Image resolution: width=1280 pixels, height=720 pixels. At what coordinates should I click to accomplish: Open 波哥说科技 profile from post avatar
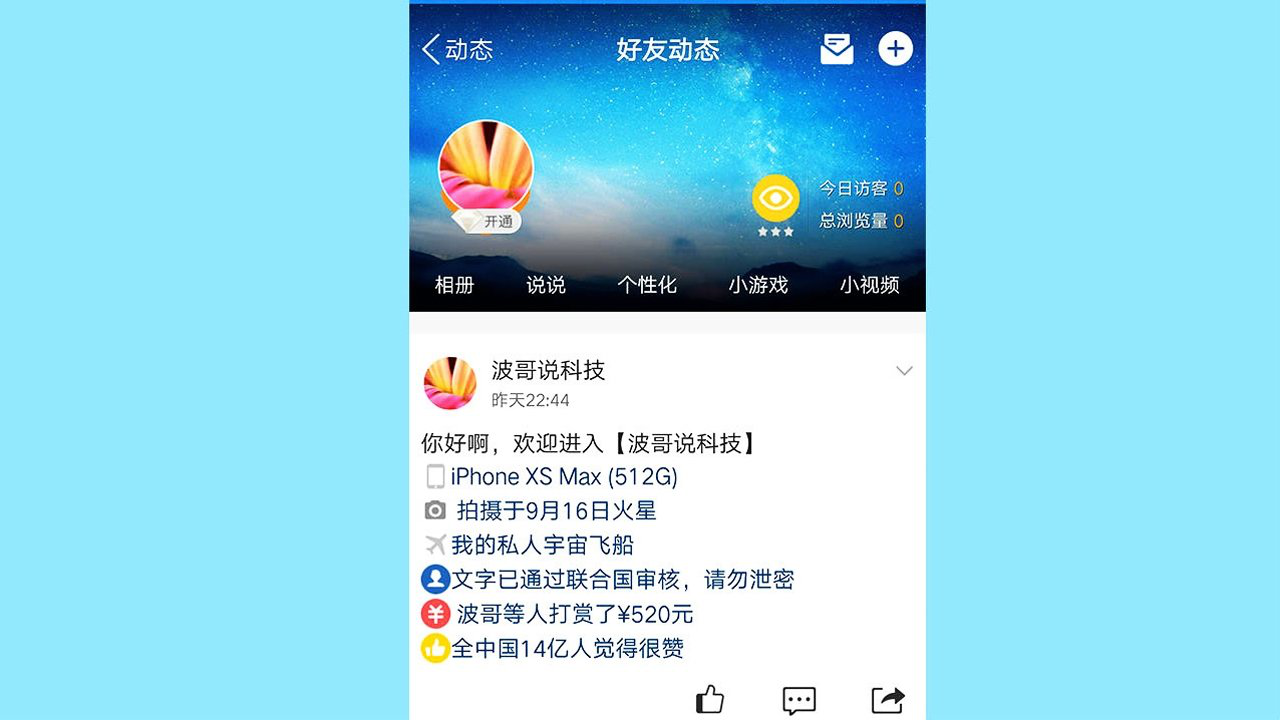tap(450, 383)
